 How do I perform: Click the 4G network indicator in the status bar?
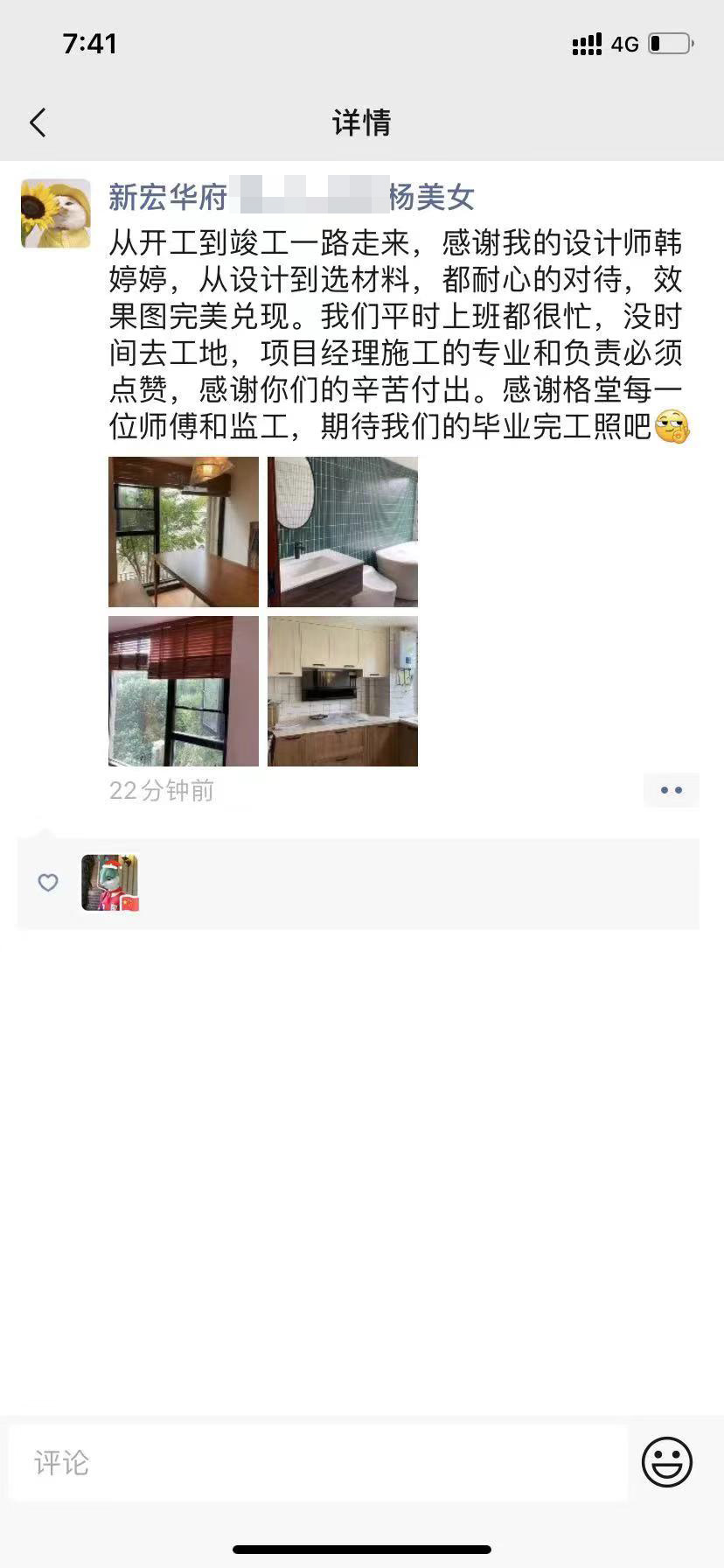(623, 44)
